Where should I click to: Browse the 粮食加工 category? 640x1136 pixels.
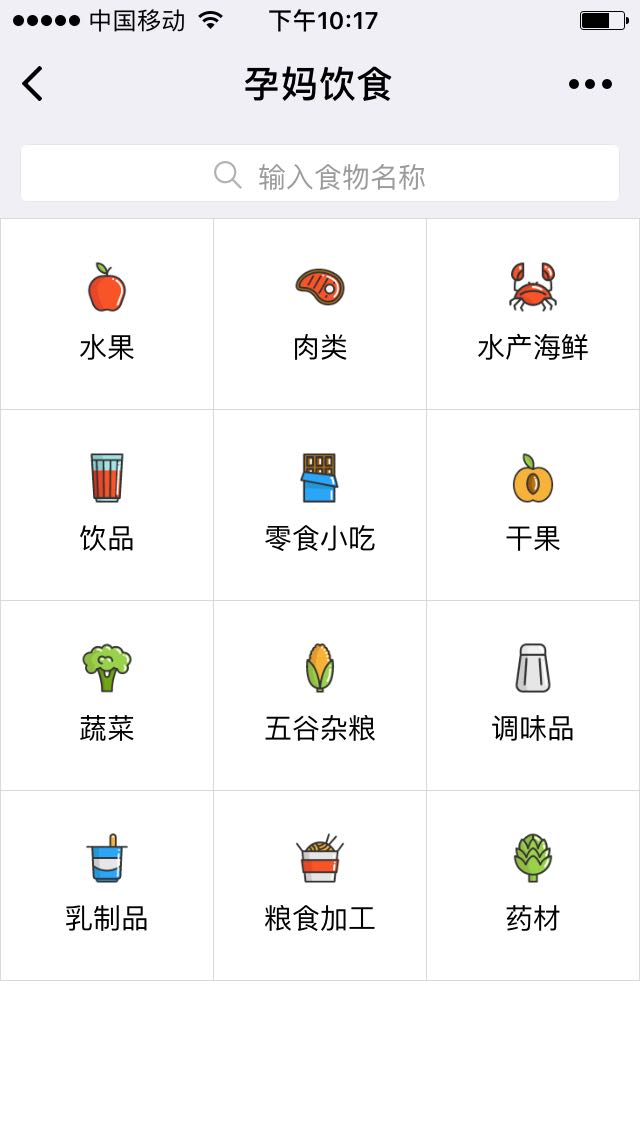tap(320, 885)
